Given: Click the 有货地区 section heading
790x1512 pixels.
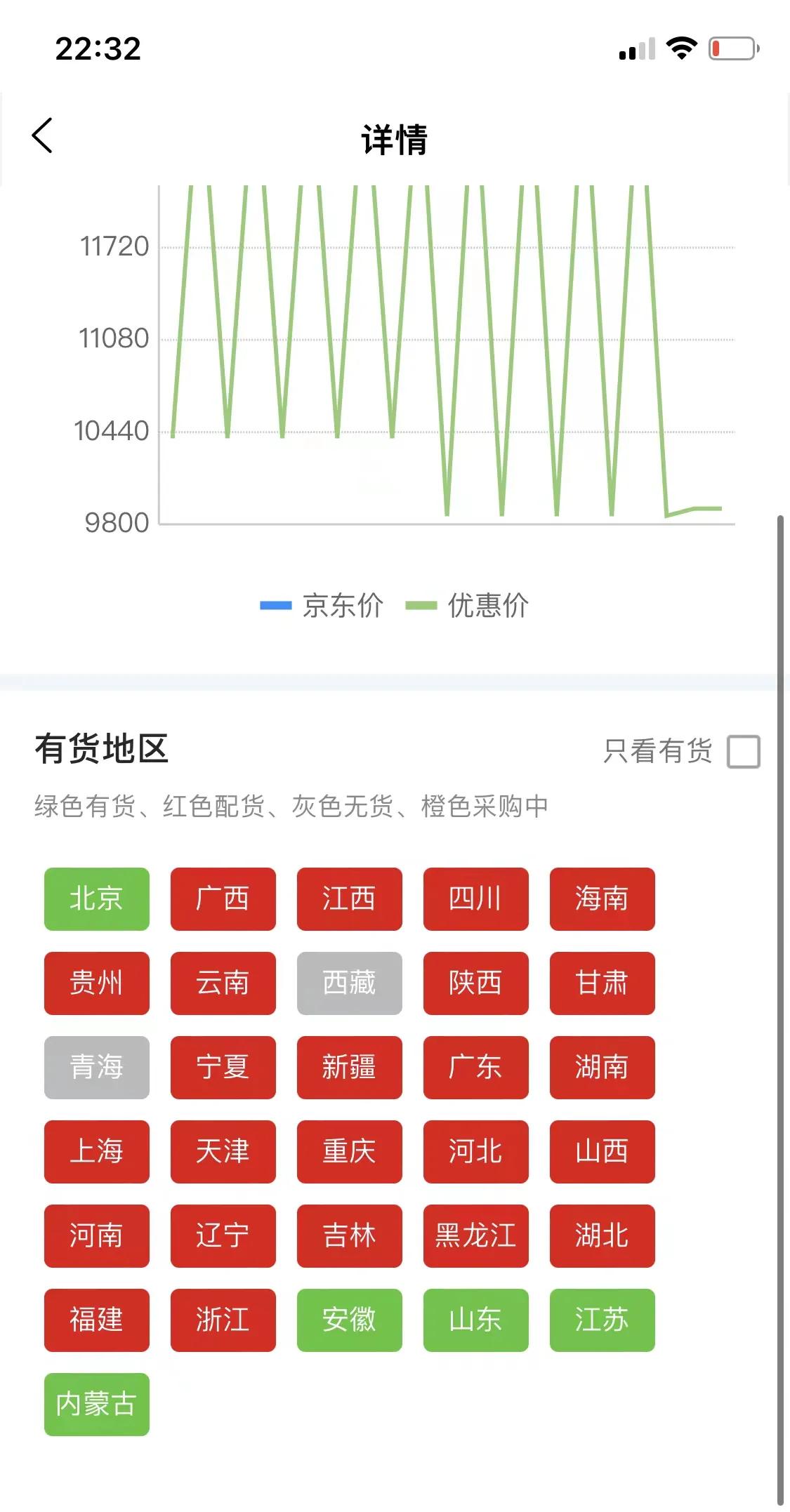Looking at the screenshot, I should click(102, 748).
